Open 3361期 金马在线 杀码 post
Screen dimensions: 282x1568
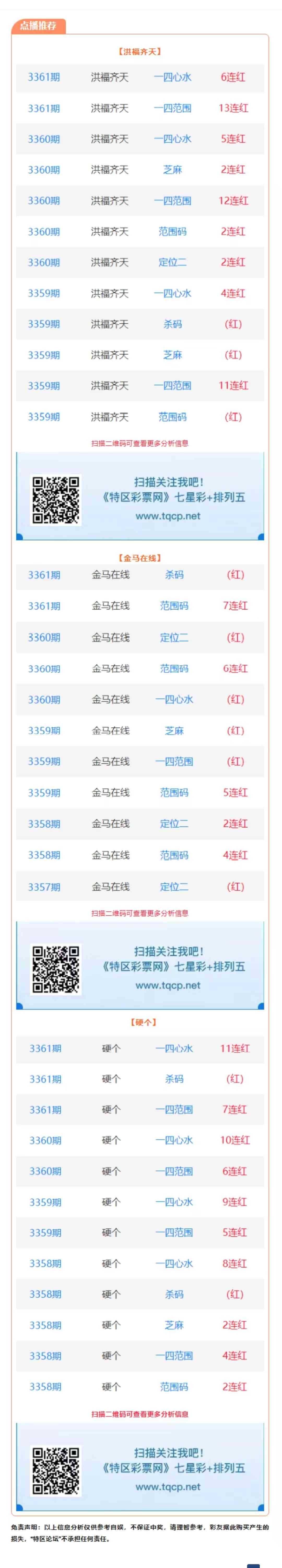coord(140,574)
